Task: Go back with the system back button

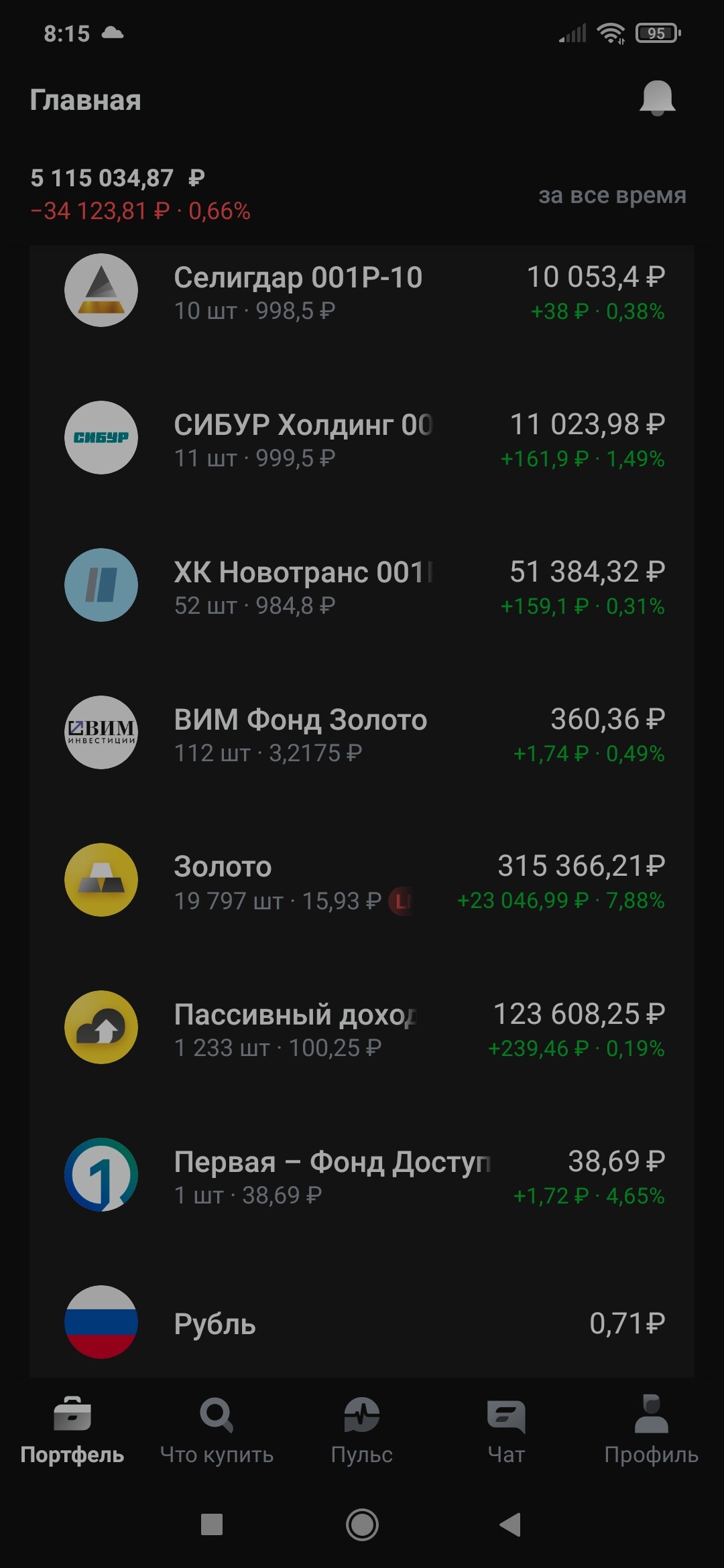Action: [510, 1524]
